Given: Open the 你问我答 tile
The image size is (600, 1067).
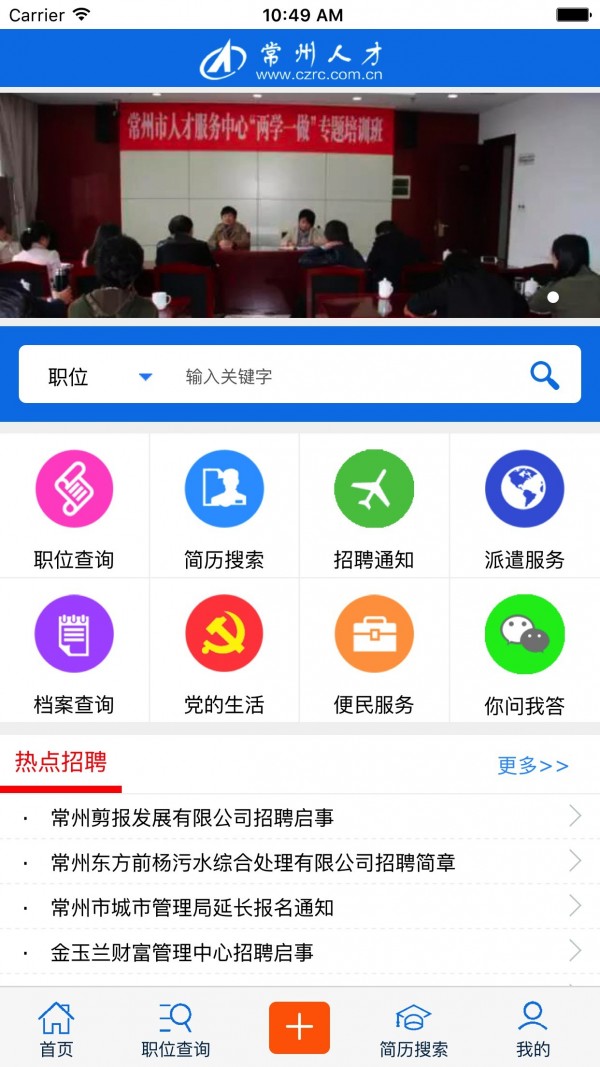Looking at the screenshot, I should pyautogui.click(x=524, y=652).
